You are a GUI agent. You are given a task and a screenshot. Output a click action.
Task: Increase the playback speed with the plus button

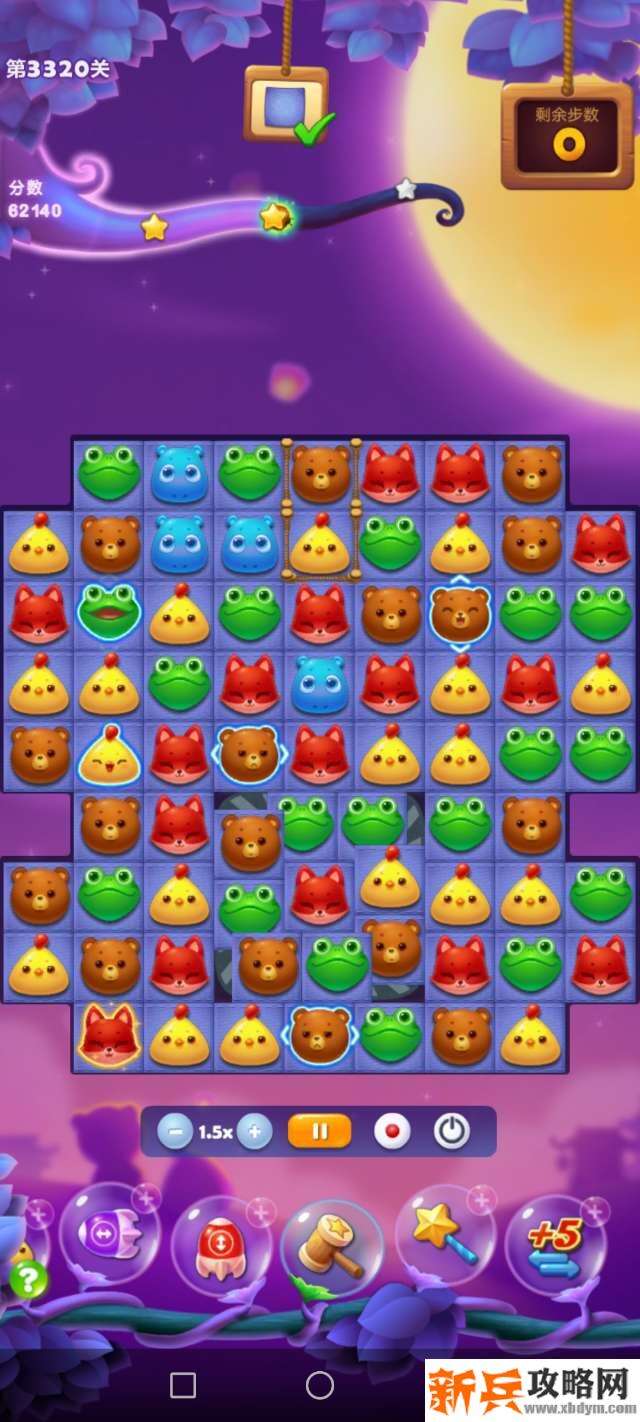point(255,1132)
